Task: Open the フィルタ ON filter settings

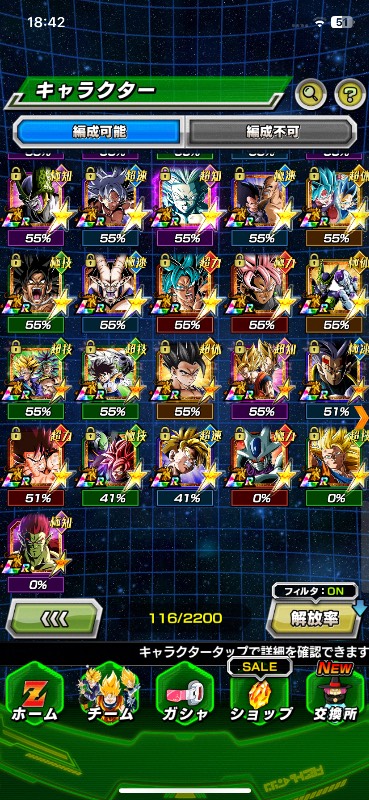Action: (x=314, y=591)
